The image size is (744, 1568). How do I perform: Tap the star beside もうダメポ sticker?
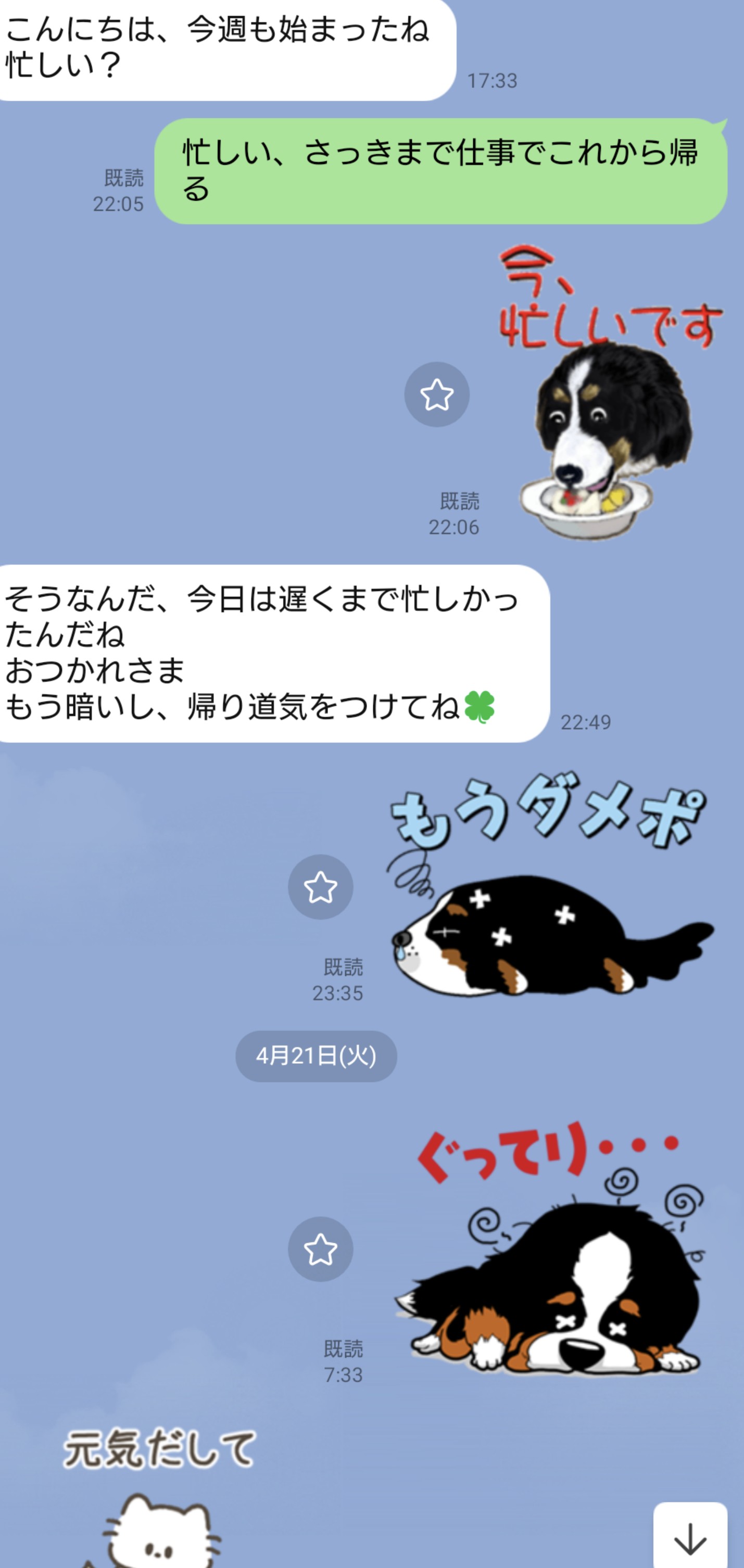[x=320, y=887]
